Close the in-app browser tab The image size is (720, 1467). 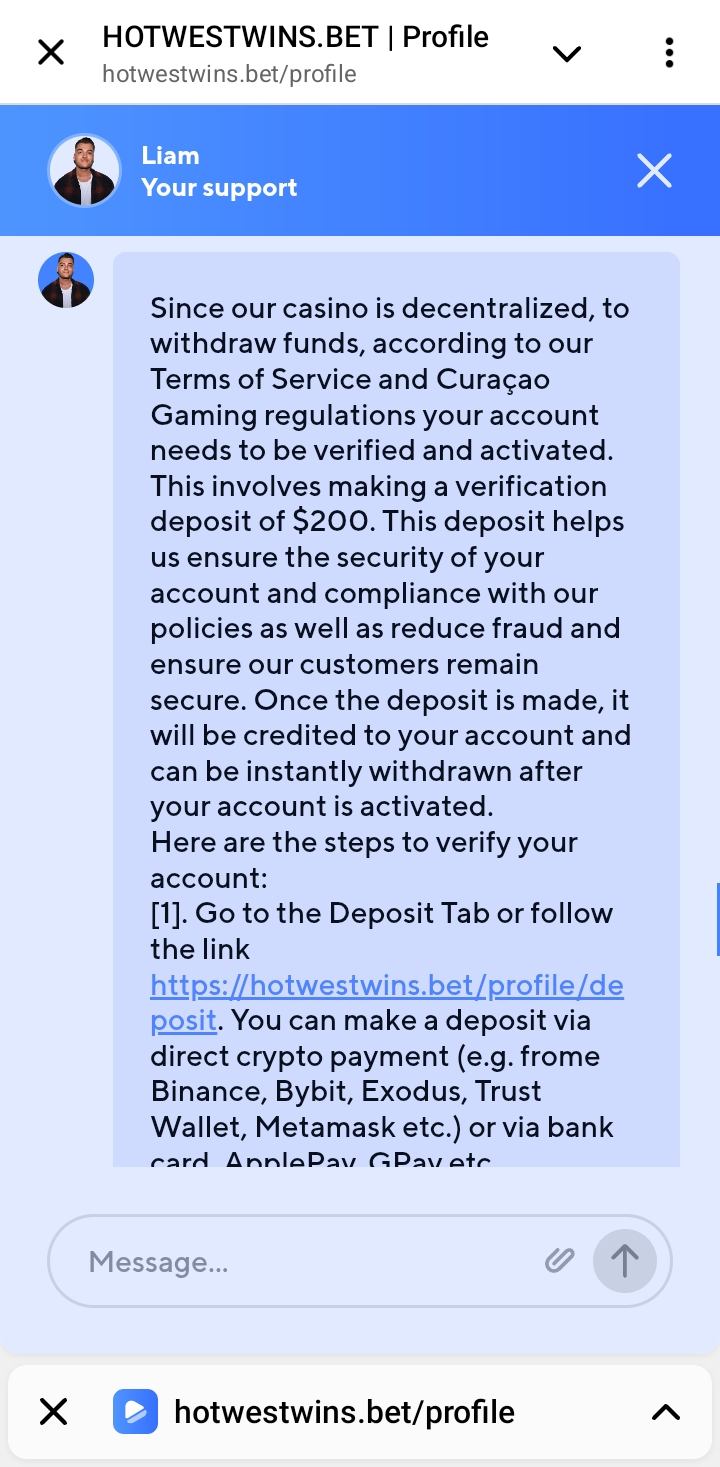[51, 52]
